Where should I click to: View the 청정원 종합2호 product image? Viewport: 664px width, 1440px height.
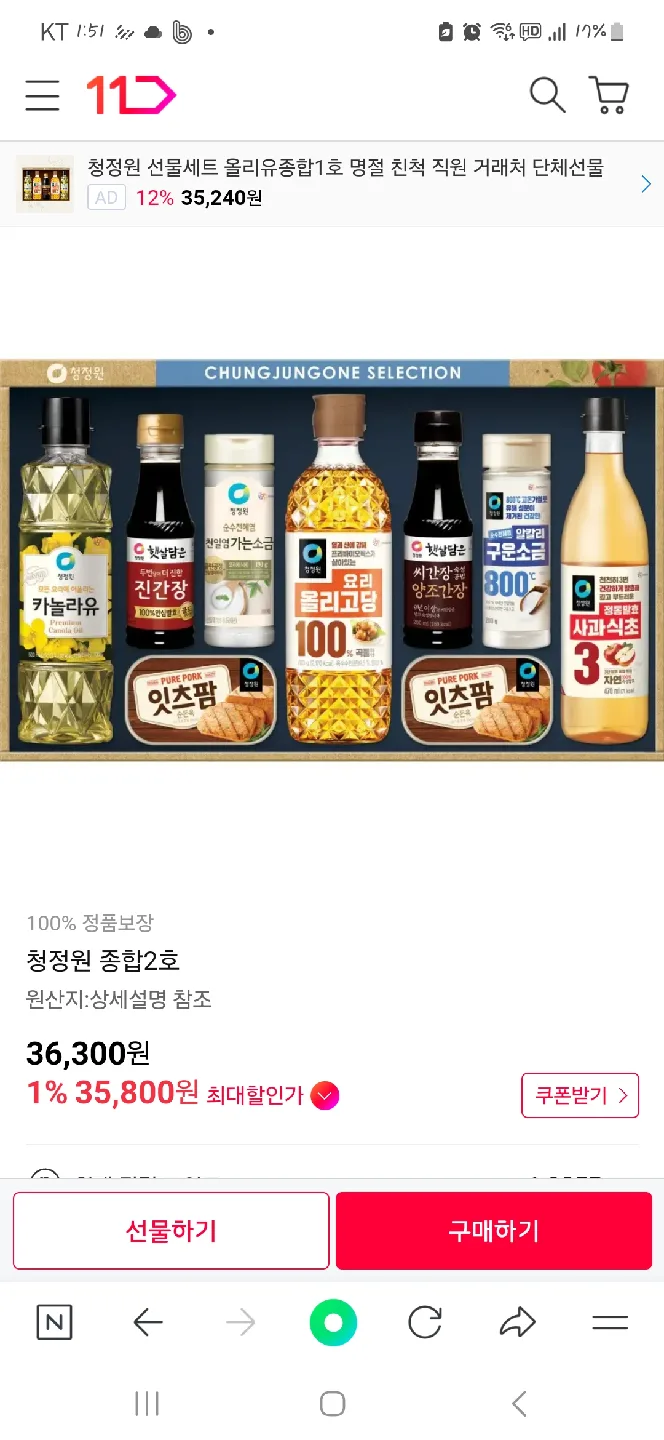click(x=332, y=560)
